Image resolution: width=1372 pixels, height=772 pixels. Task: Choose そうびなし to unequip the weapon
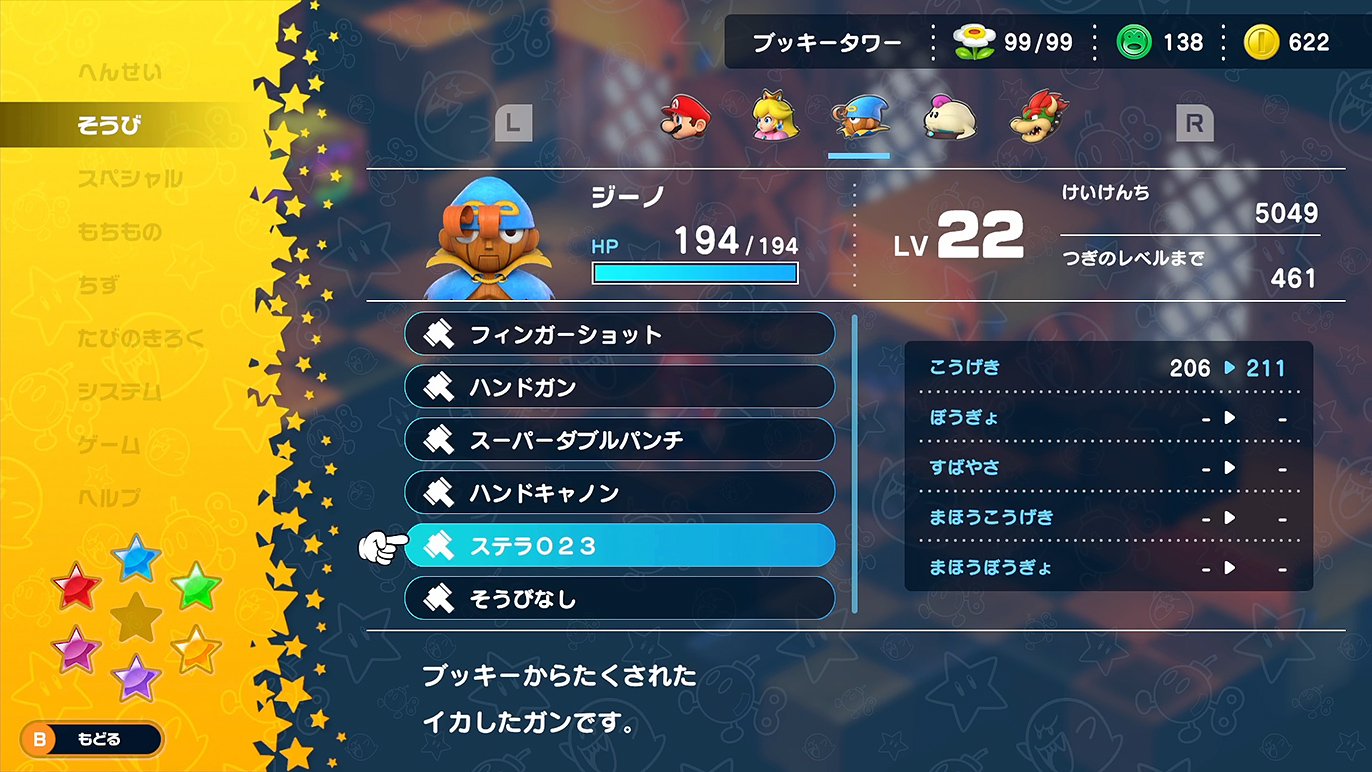(619, 599)
